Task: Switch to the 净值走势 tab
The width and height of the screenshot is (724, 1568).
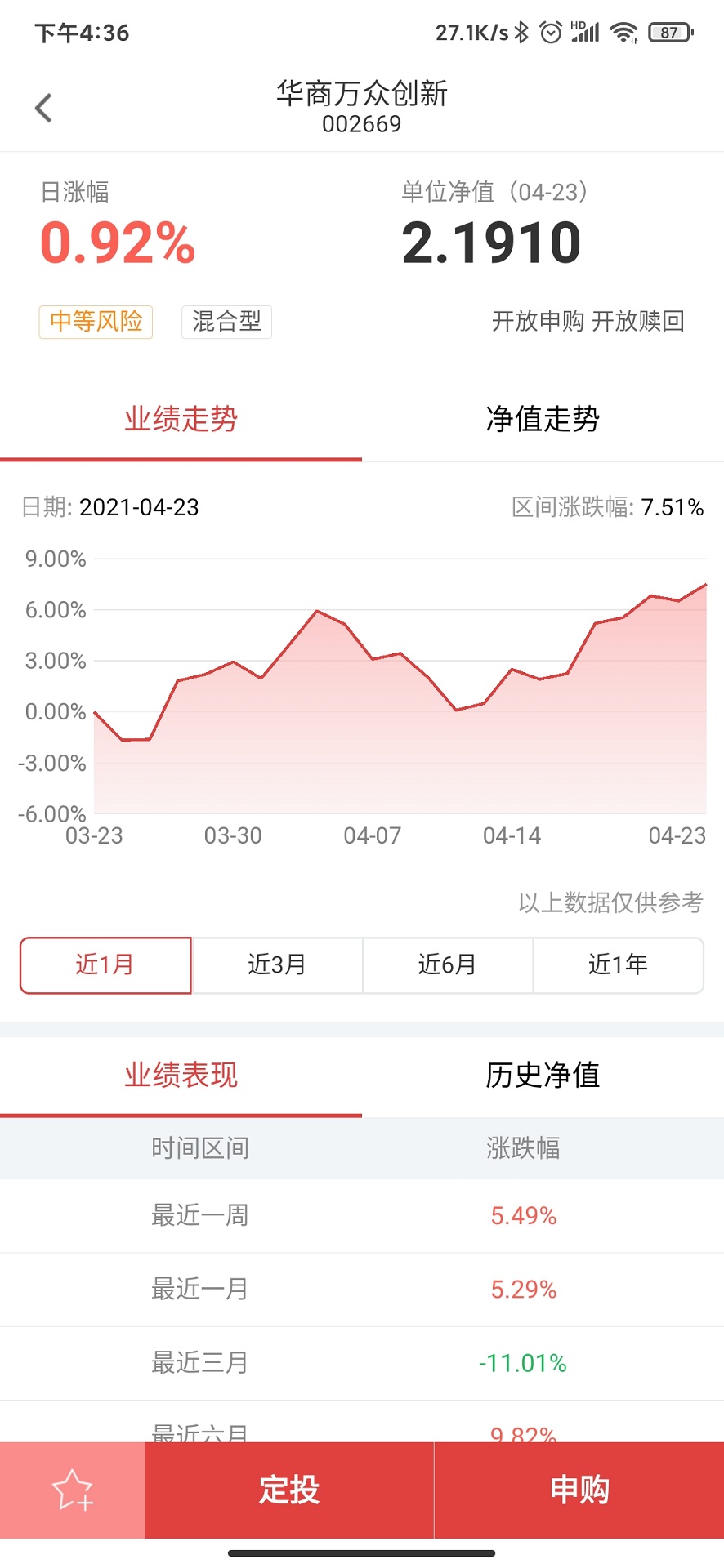Action: [543, 420]
